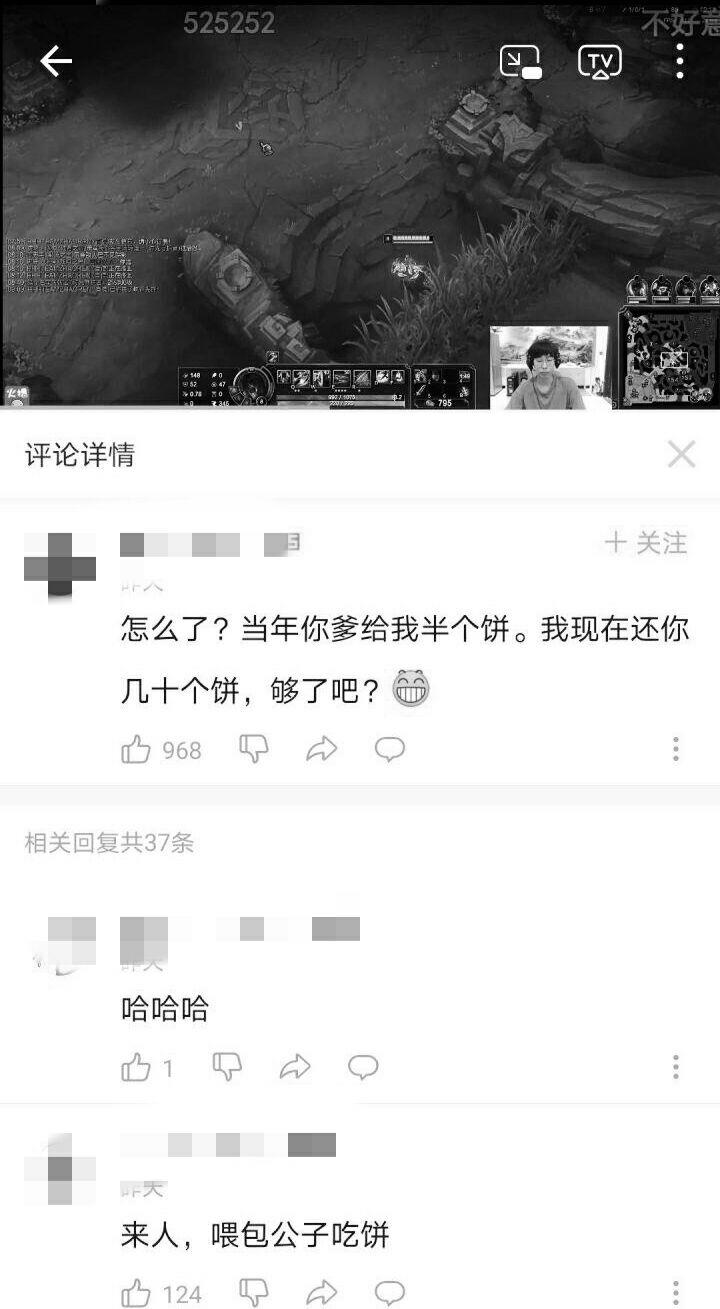The image size is (720, 1309).
Task: Share the comment about 半个饼
Action: 322,749
